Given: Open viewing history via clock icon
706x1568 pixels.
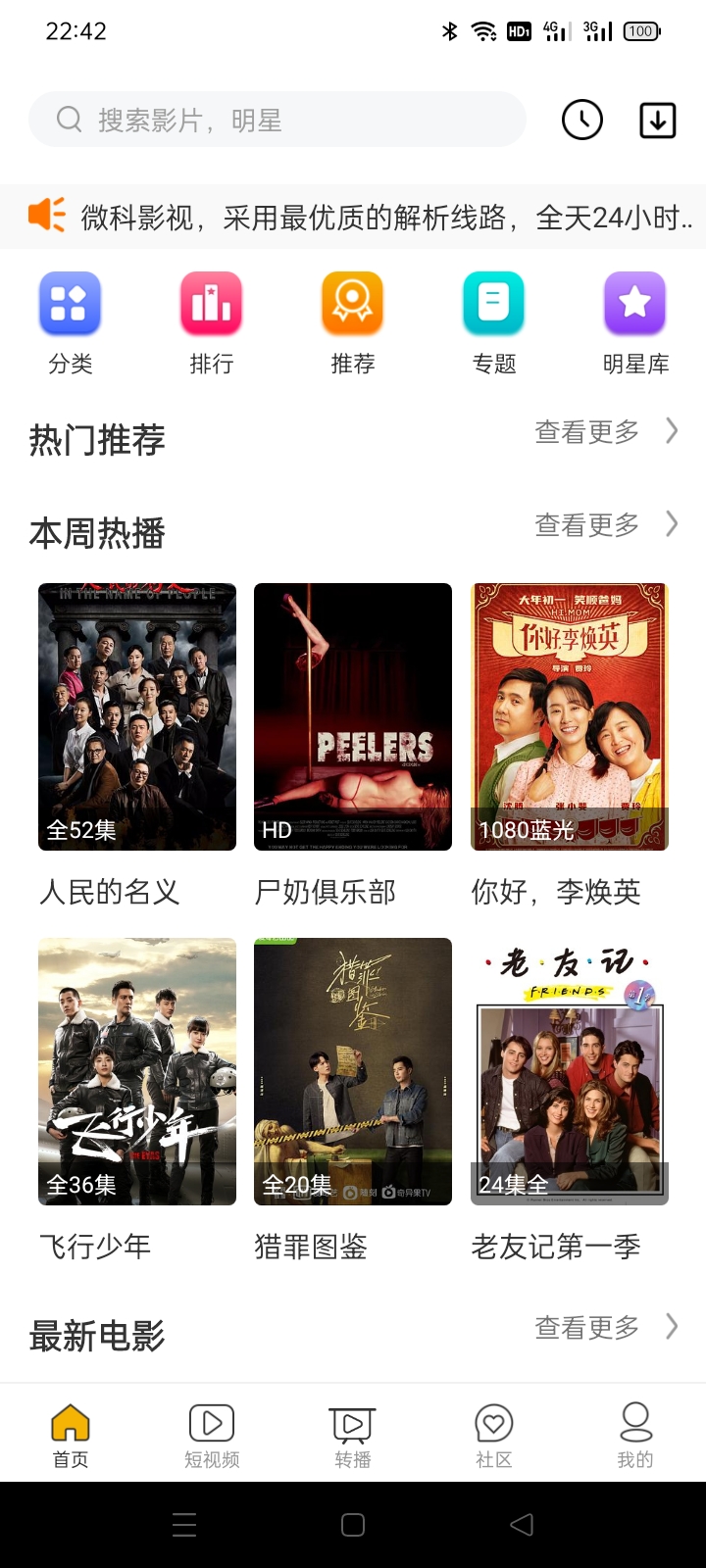Looking at the screenshot, I should pos(581,119).
